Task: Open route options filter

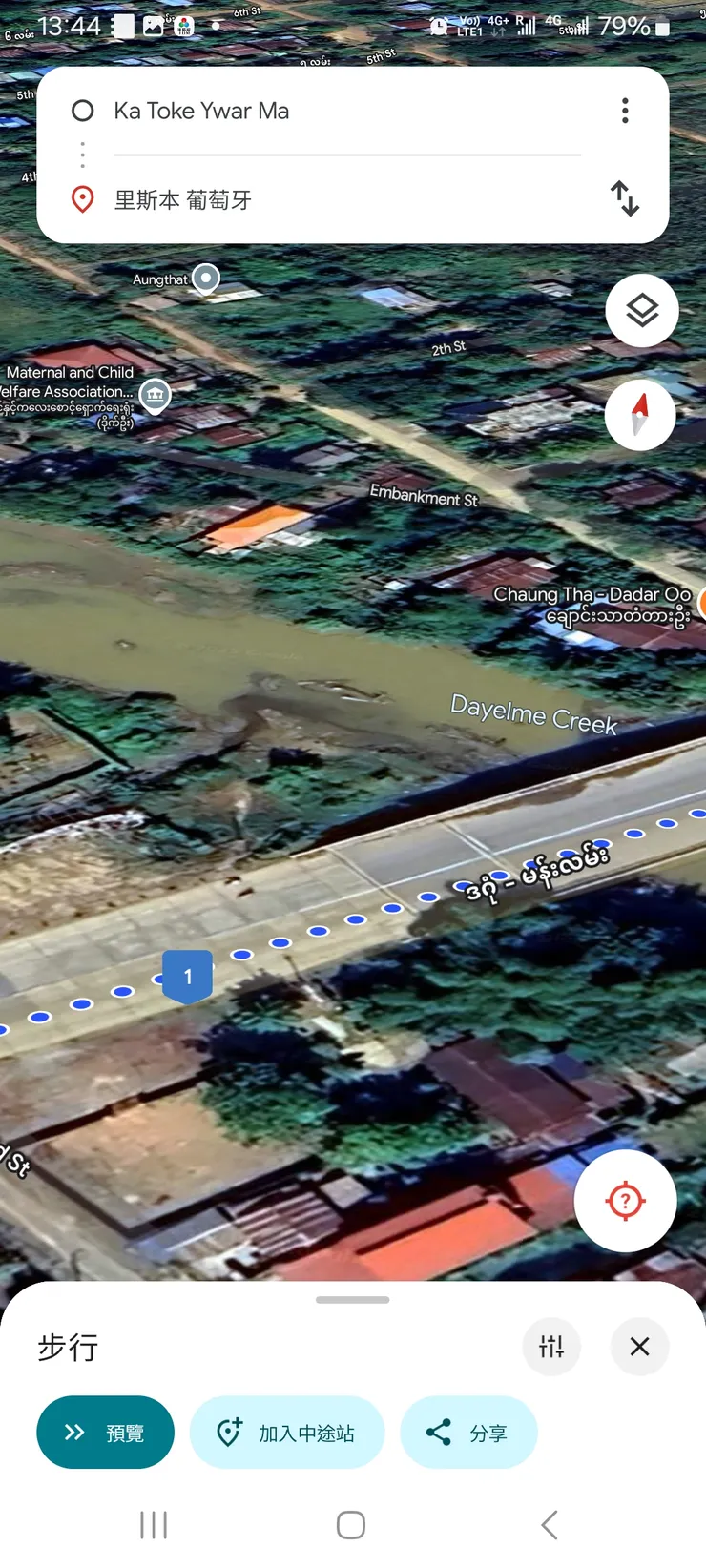Action: tap(551, 1347)
